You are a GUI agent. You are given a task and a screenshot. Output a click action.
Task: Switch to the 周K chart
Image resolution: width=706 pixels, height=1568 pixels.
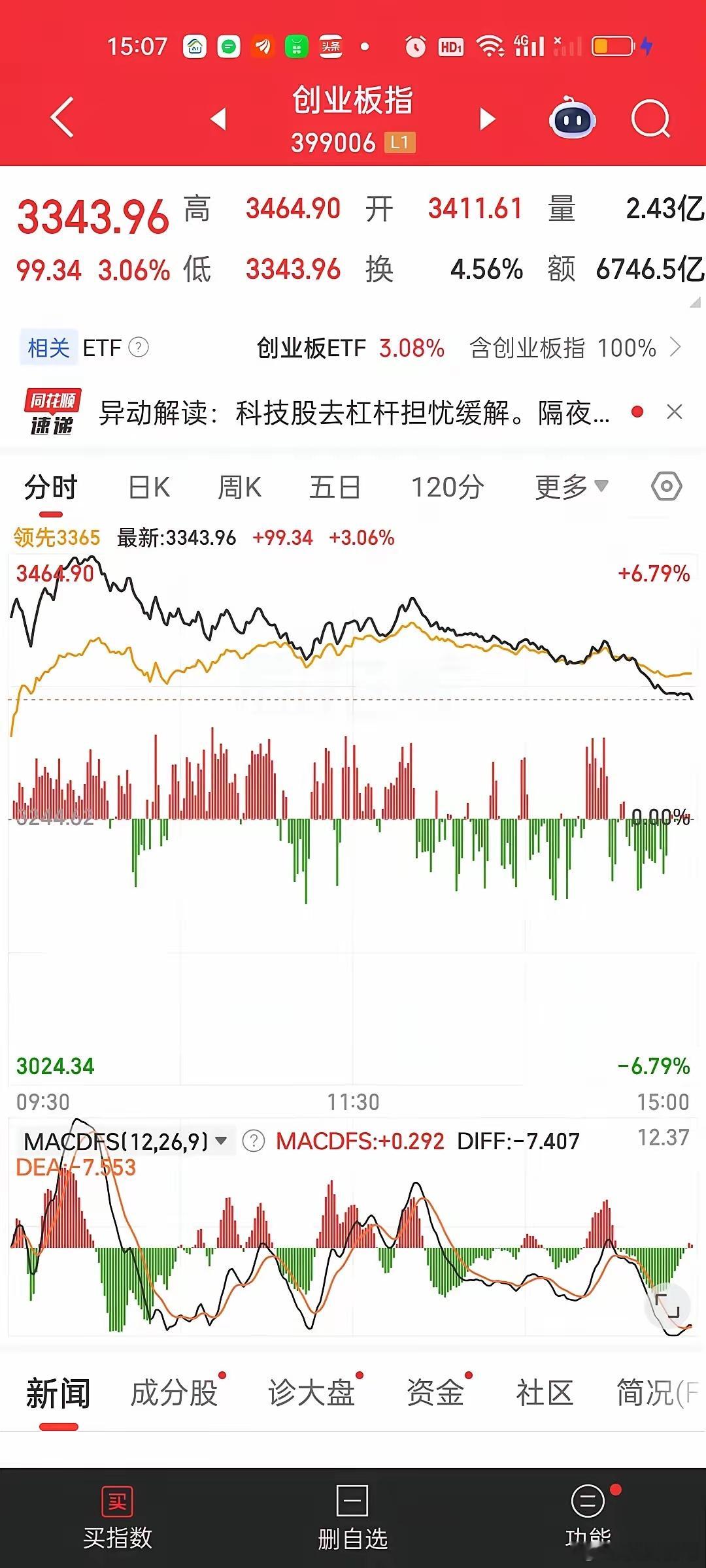(239, 487)
